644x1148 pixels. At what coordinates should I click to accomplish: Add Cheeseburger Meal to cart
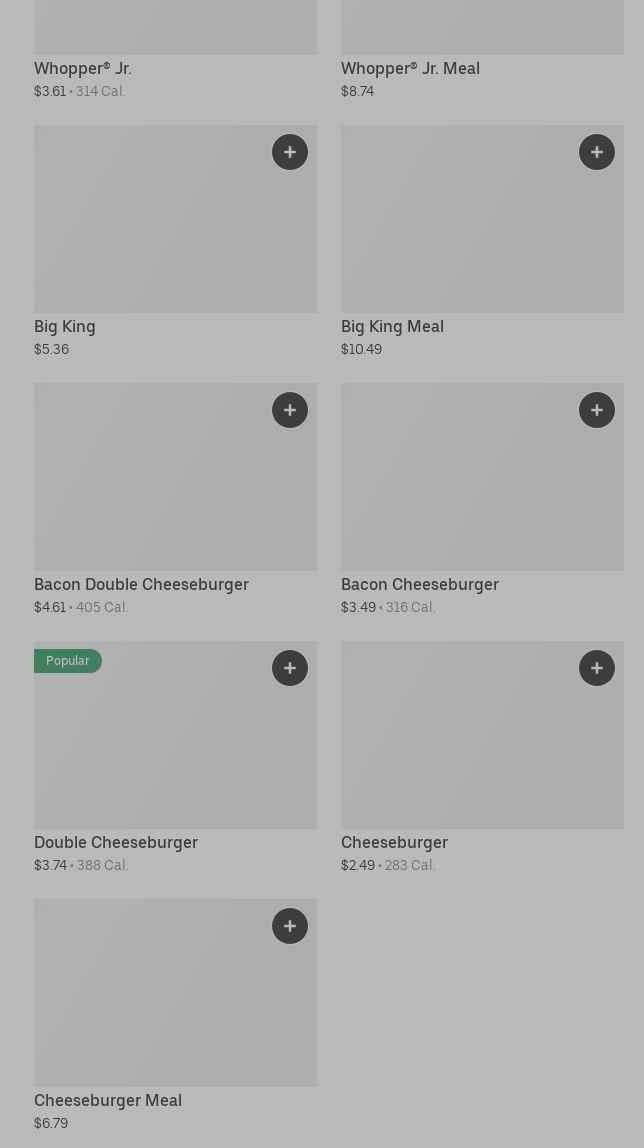[290, 926]
